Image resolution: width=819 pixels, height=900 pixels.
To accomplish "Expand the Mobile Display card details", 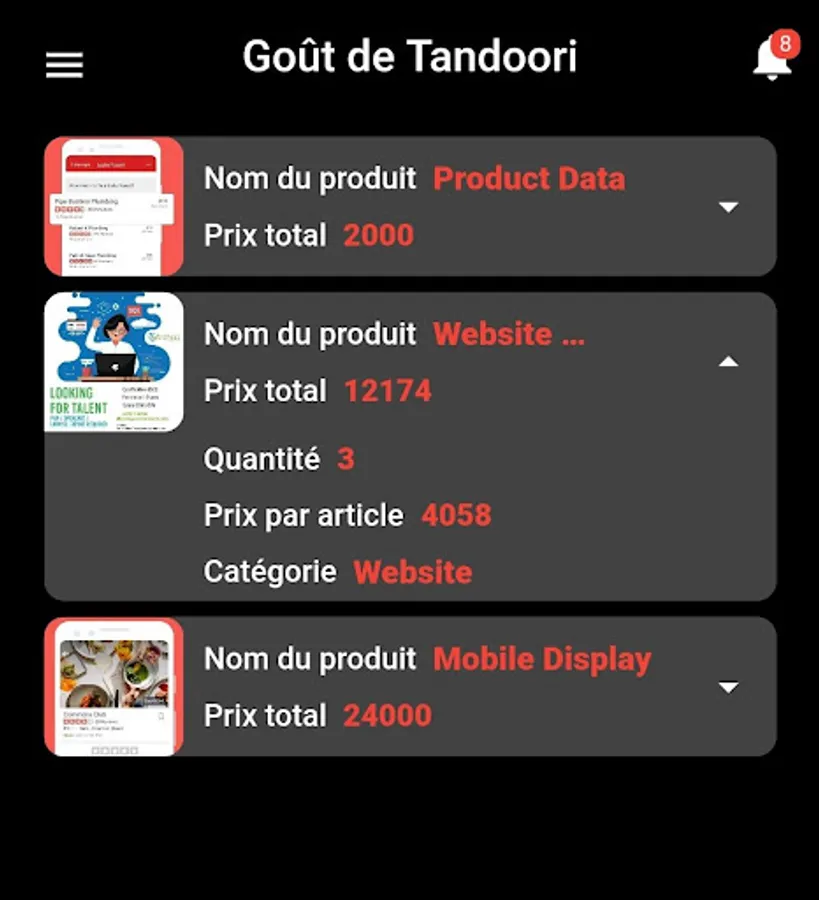I will pos(729,687).
